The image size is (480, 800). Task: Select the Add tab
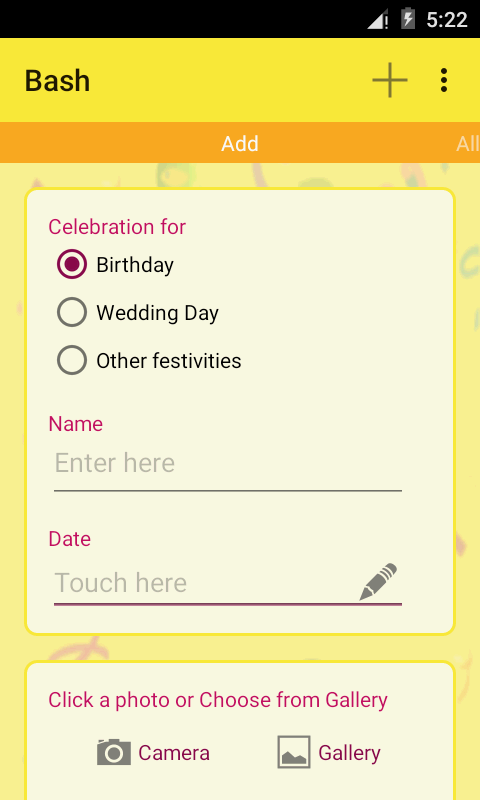pos(240,143)
